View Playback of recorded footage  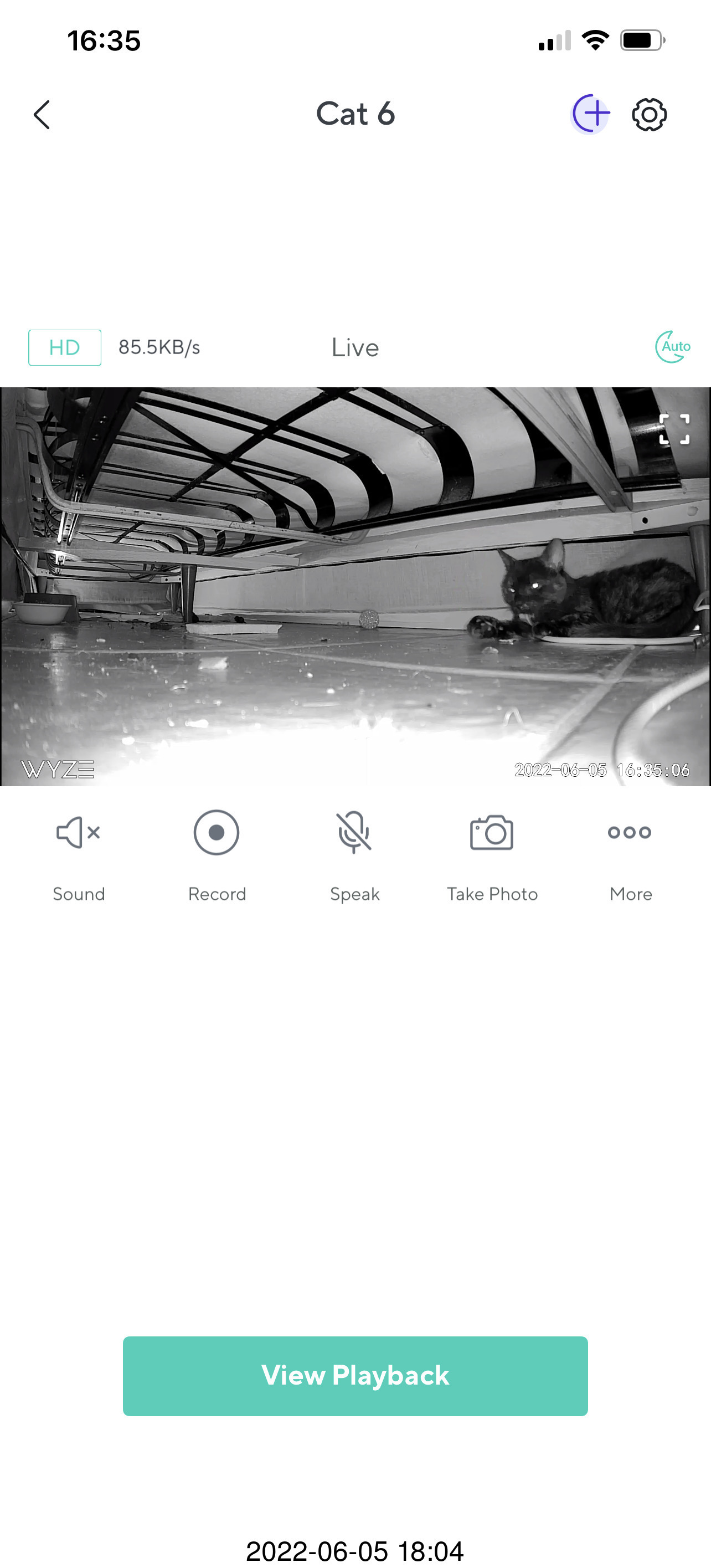(x=355, y=1376)
